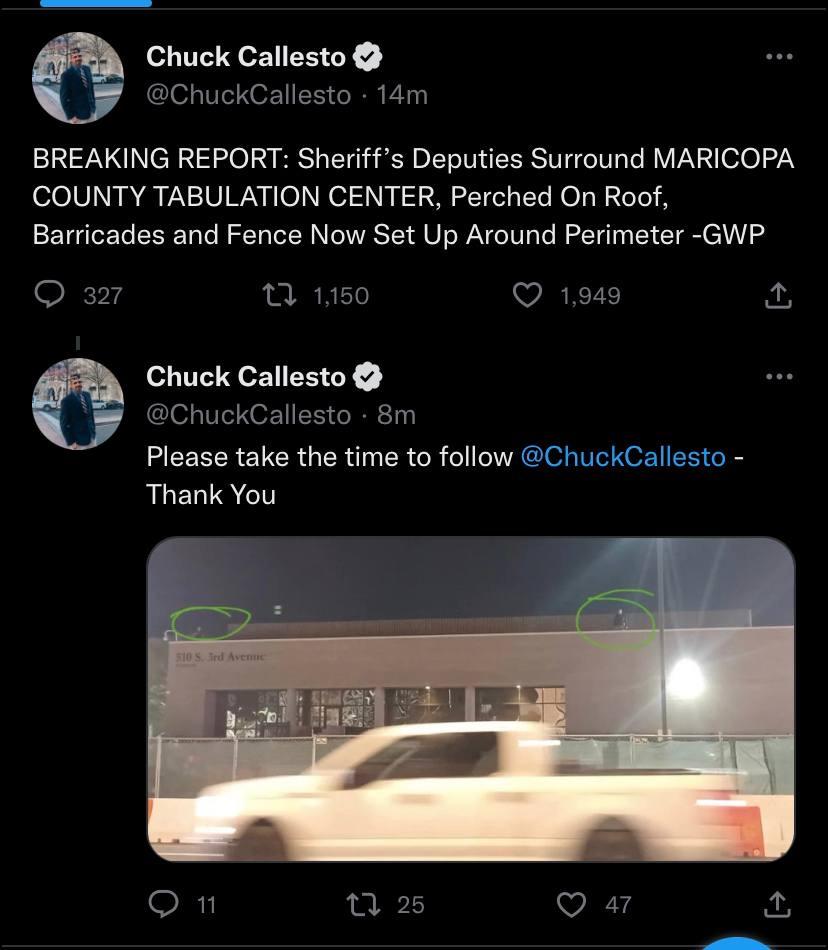Open overflow menu on the BREAKING REPORT tweet
This screenshot has width=828, height=950.
[x=778, y=57]
